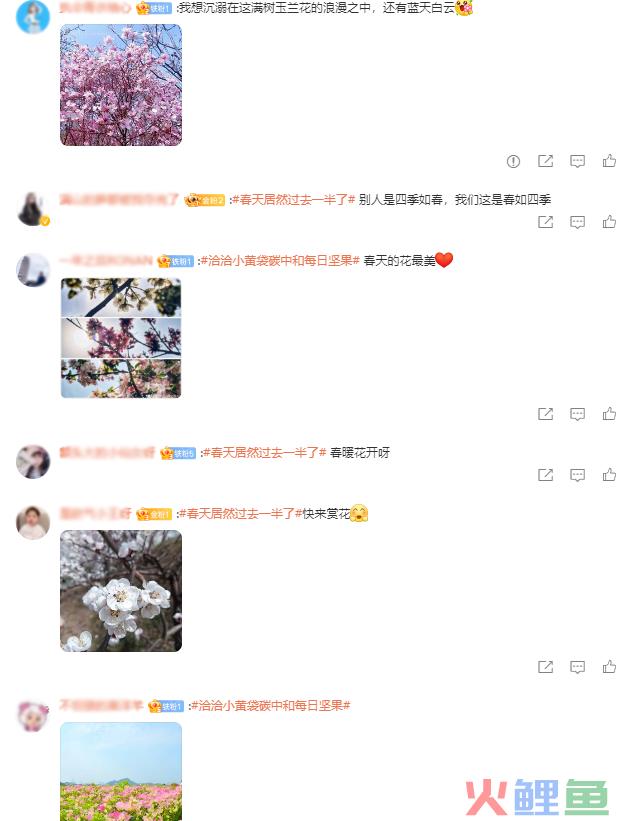Like the 快来赏花 post
The image size is (633, 821).
(x=609, y=667)
